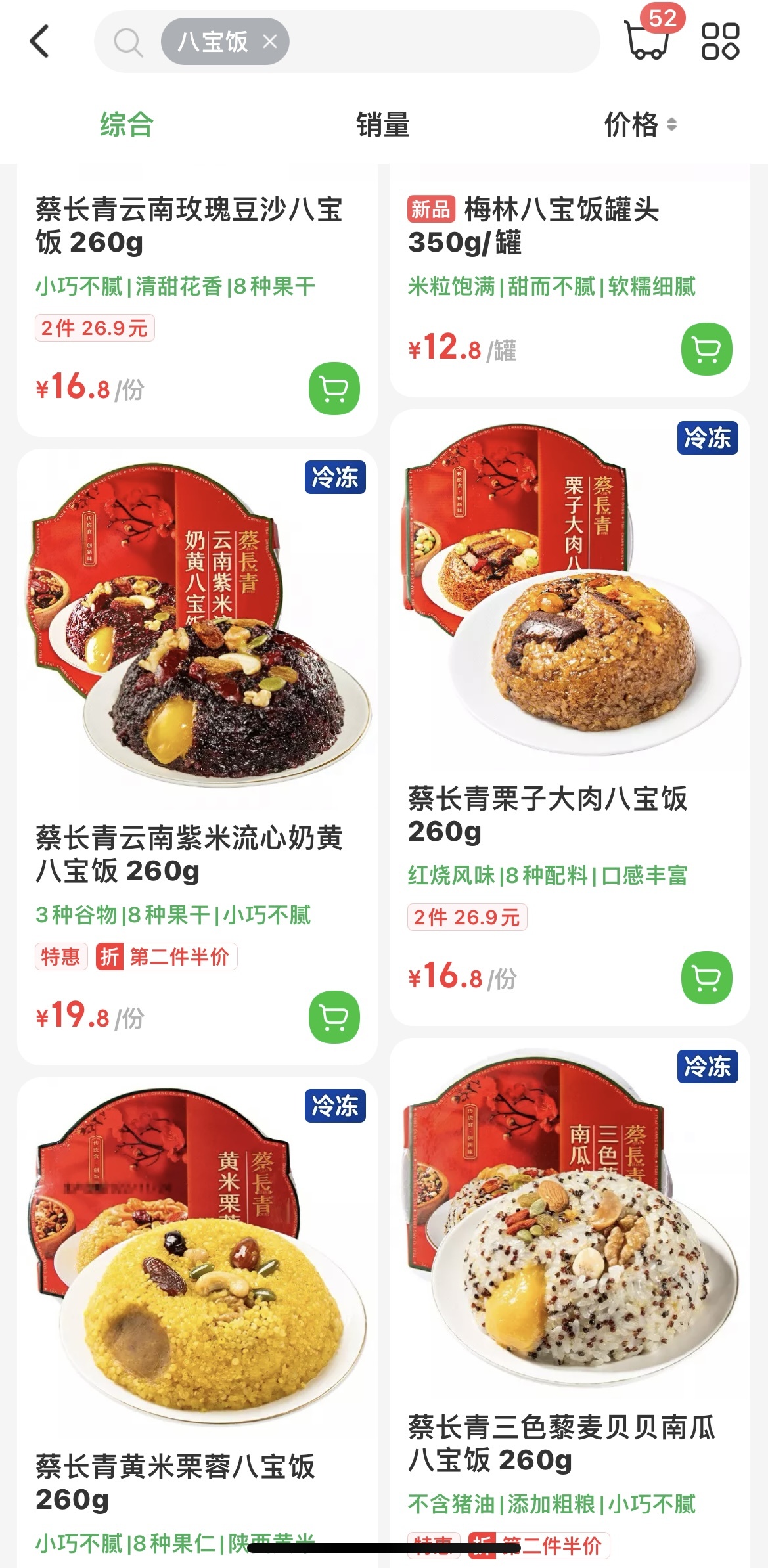
Task: Remove the 八宝饭 search keyword chip
Action: (269, 42)
